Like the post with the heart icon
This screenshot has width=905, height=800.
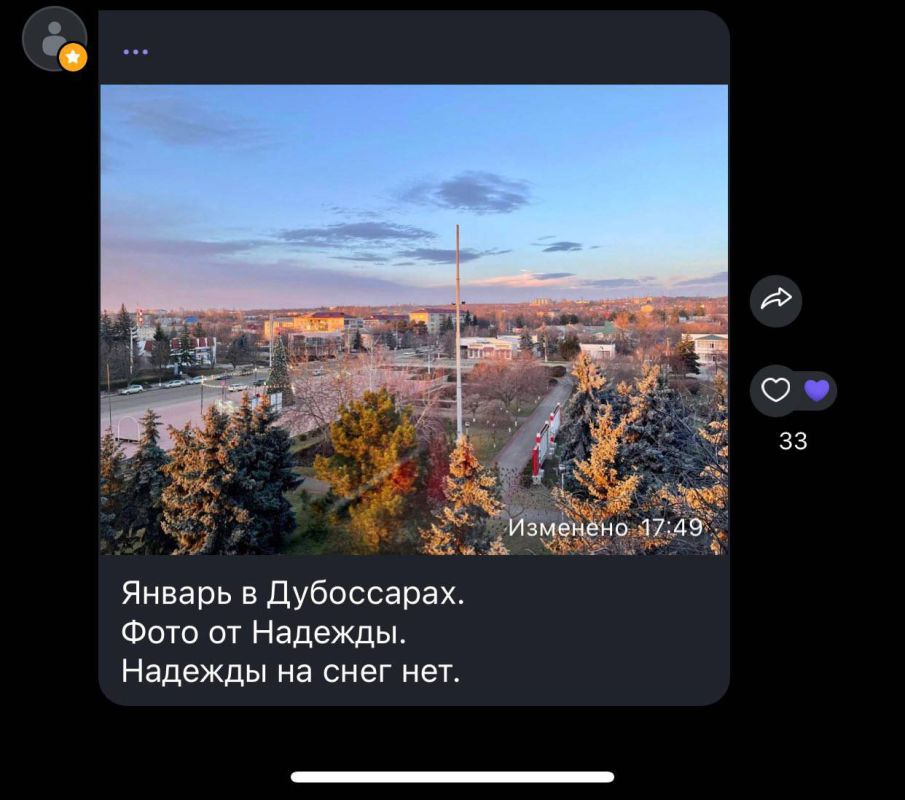tap(776, 391)
